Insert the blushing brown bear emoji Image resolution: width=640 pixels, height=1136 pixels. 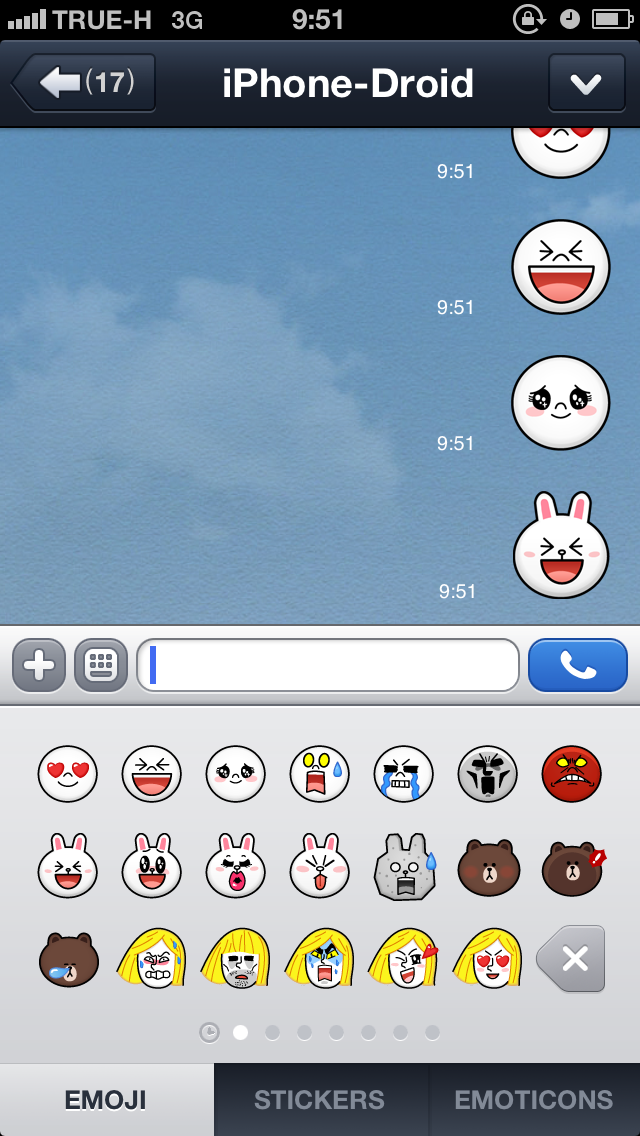pyautogui.click(x=488, y=868)
